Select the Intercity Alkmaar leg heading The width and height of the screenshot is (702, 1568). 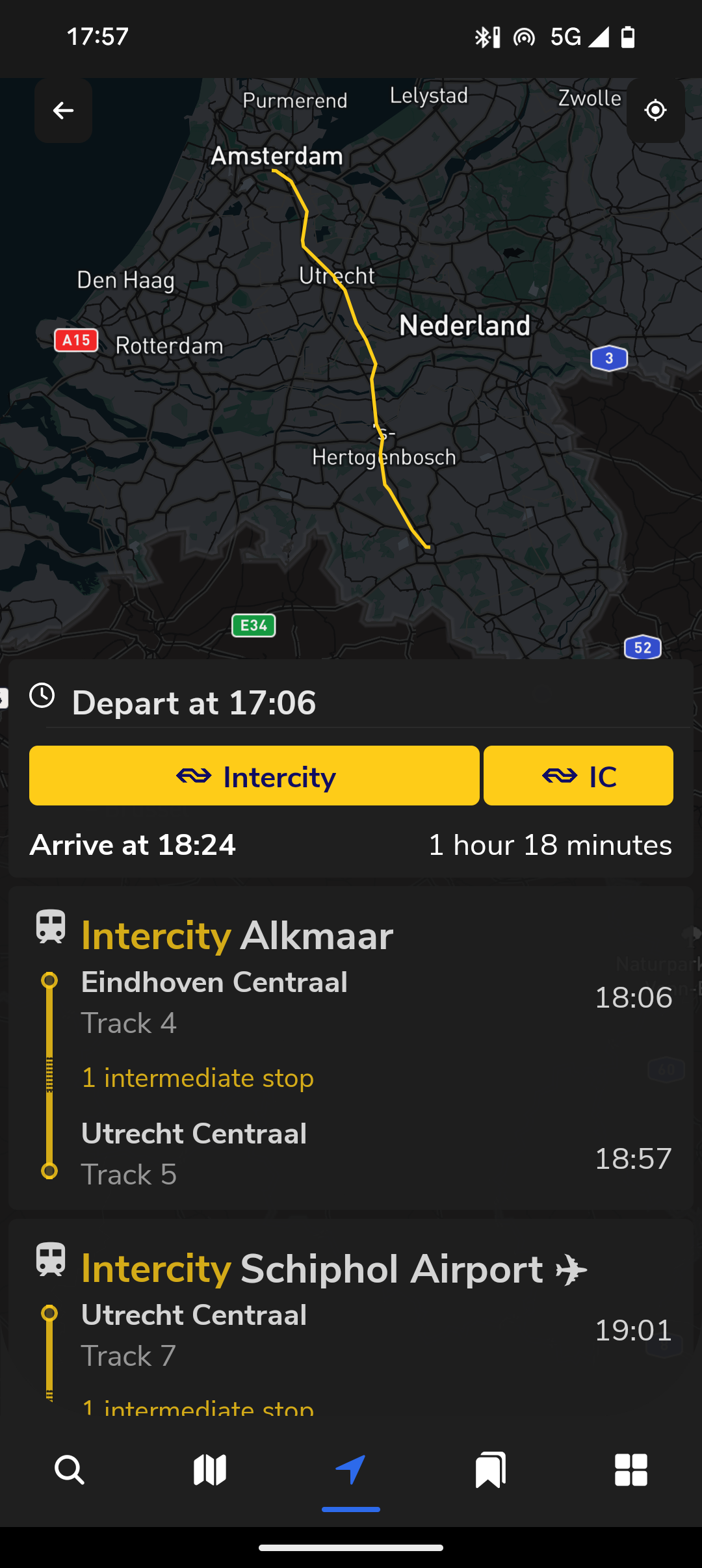237,935
